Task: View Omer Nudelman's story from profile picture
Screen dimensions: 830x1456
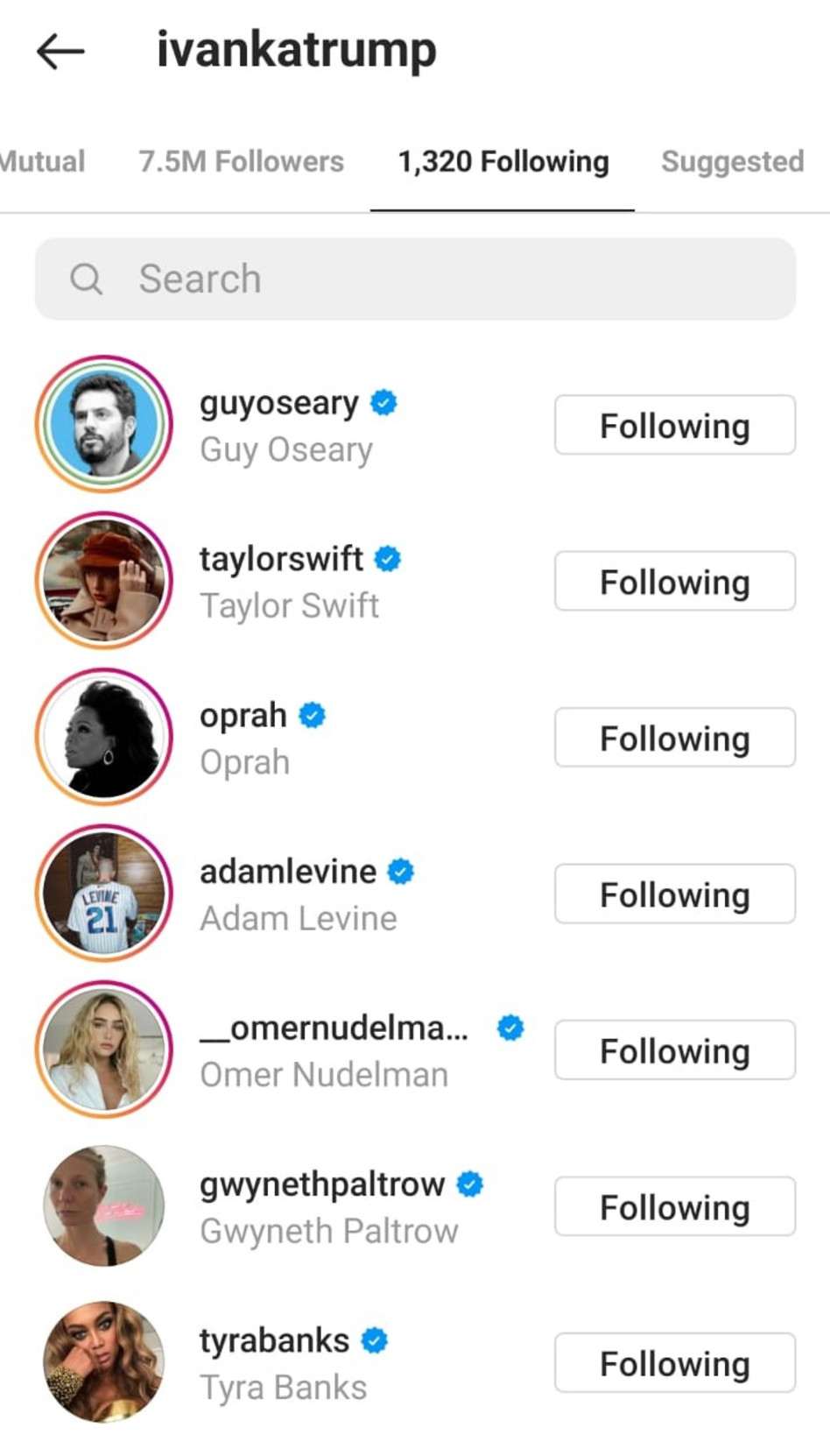Action: tap(104, 1050)
